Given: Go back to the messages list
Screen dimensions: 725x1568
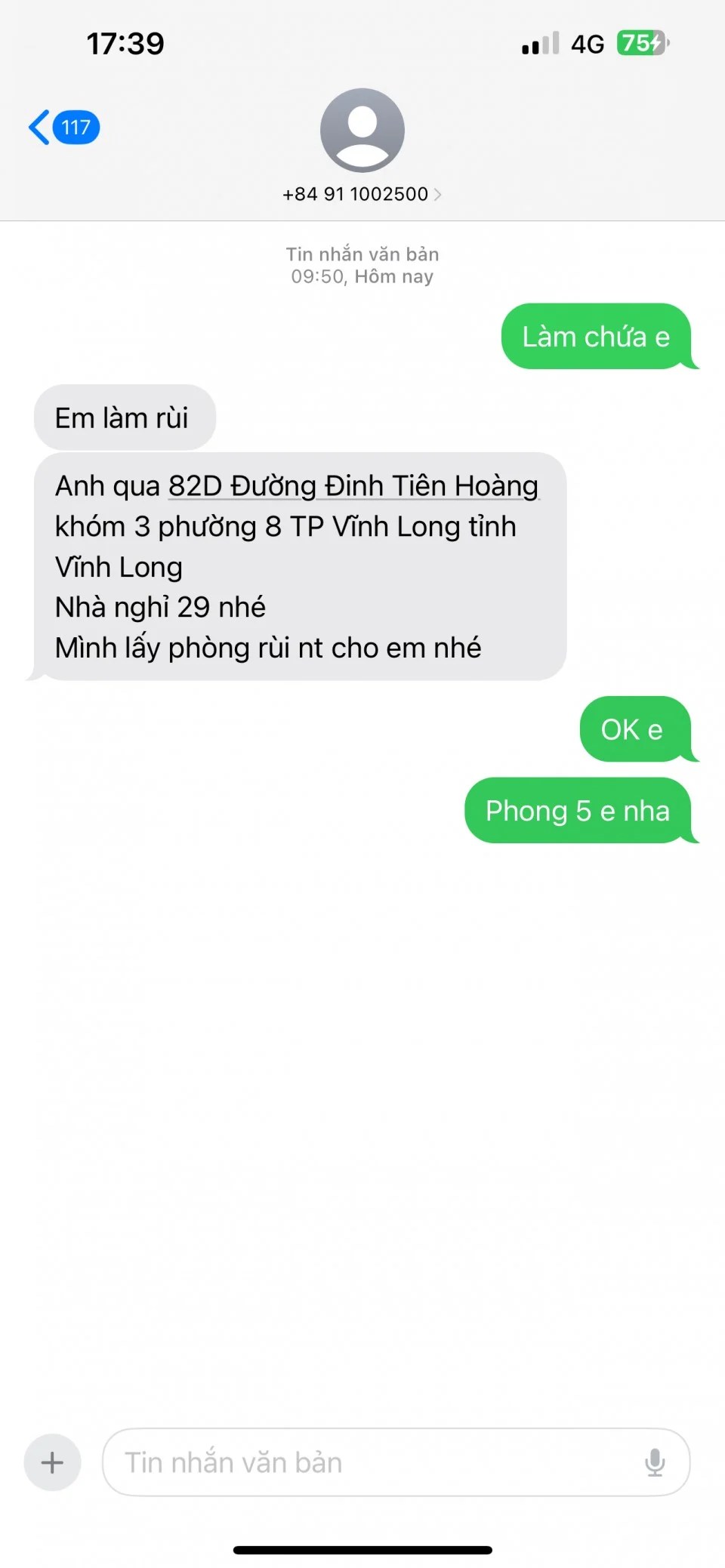Looking at the screenshot, I should tap(62, 127).
